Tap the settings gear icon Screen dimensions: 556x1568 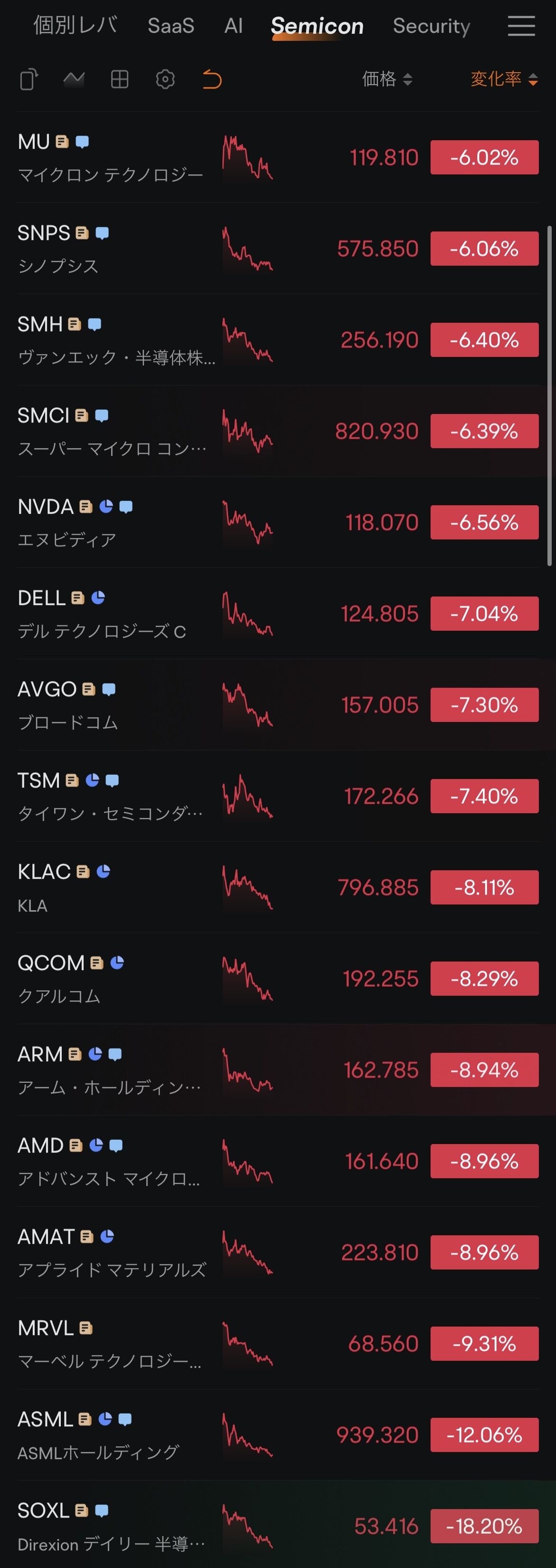point(165,79)
